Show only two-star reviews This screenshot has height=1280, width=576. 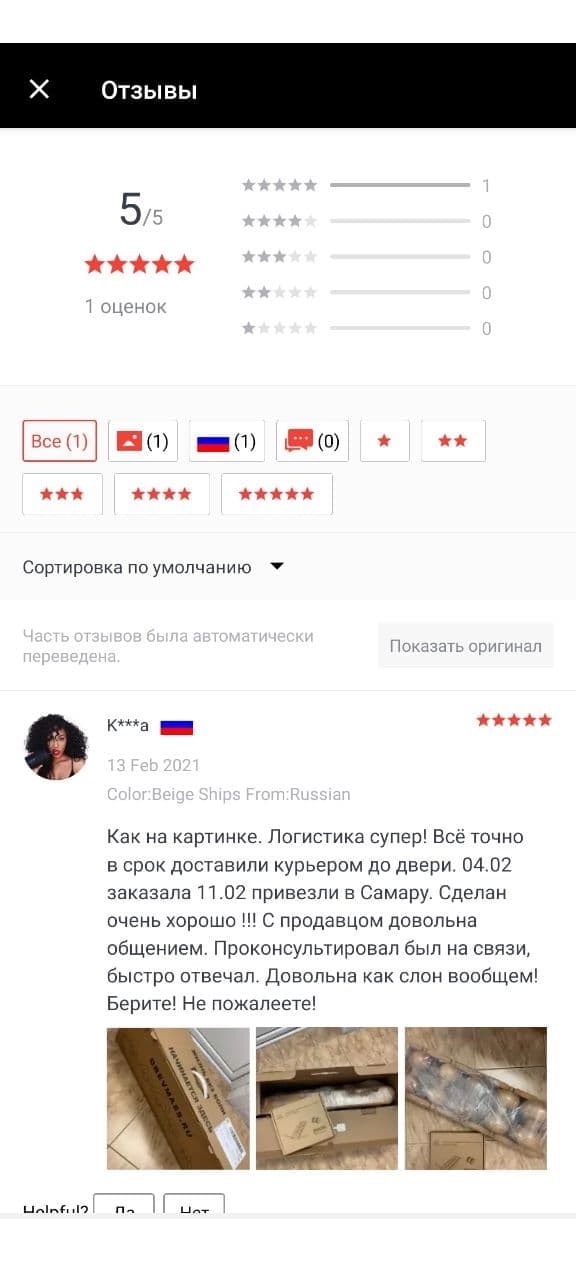(x=453, y=441)
